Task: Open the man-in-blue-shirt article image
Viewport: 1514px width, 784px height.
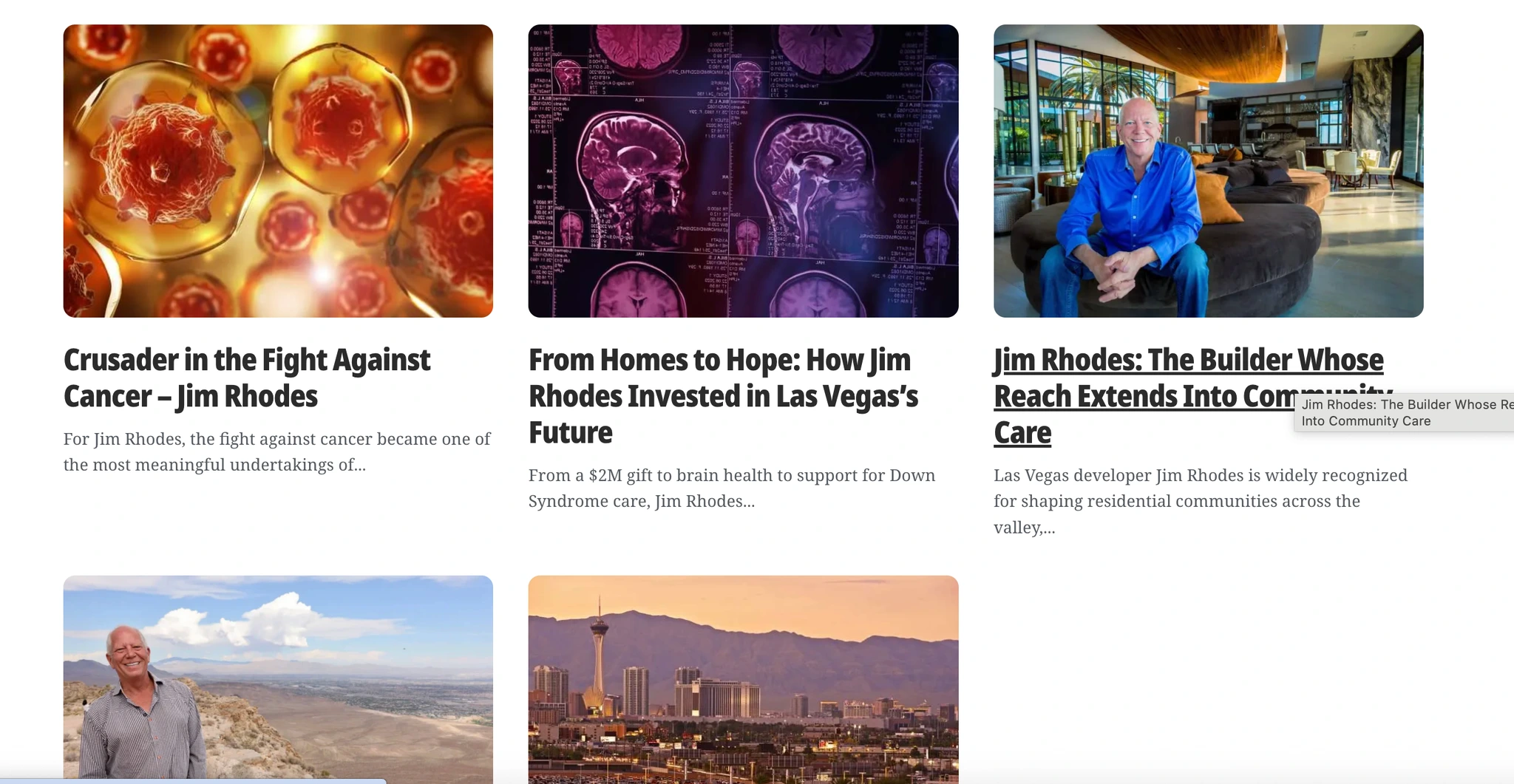Action: click(1208, 171)
